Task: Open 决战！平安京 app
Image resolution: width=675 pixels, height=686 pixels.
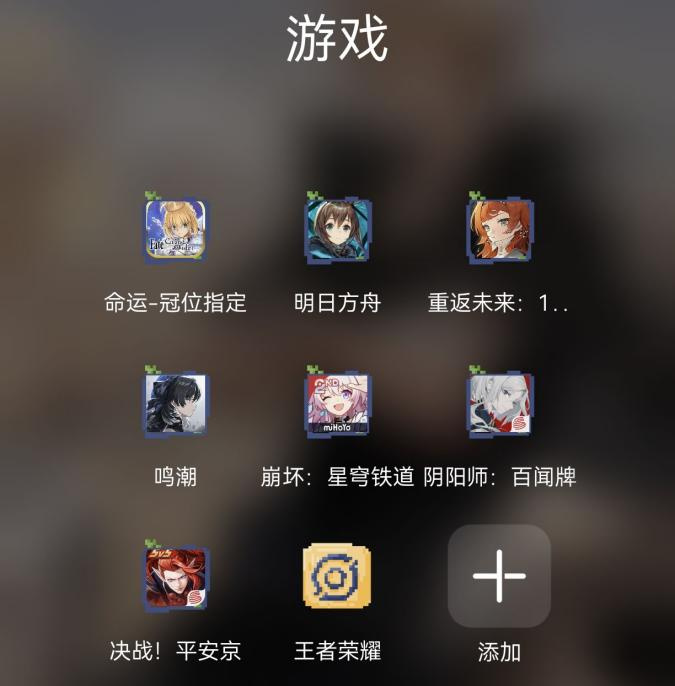Action: click(175, 577)
